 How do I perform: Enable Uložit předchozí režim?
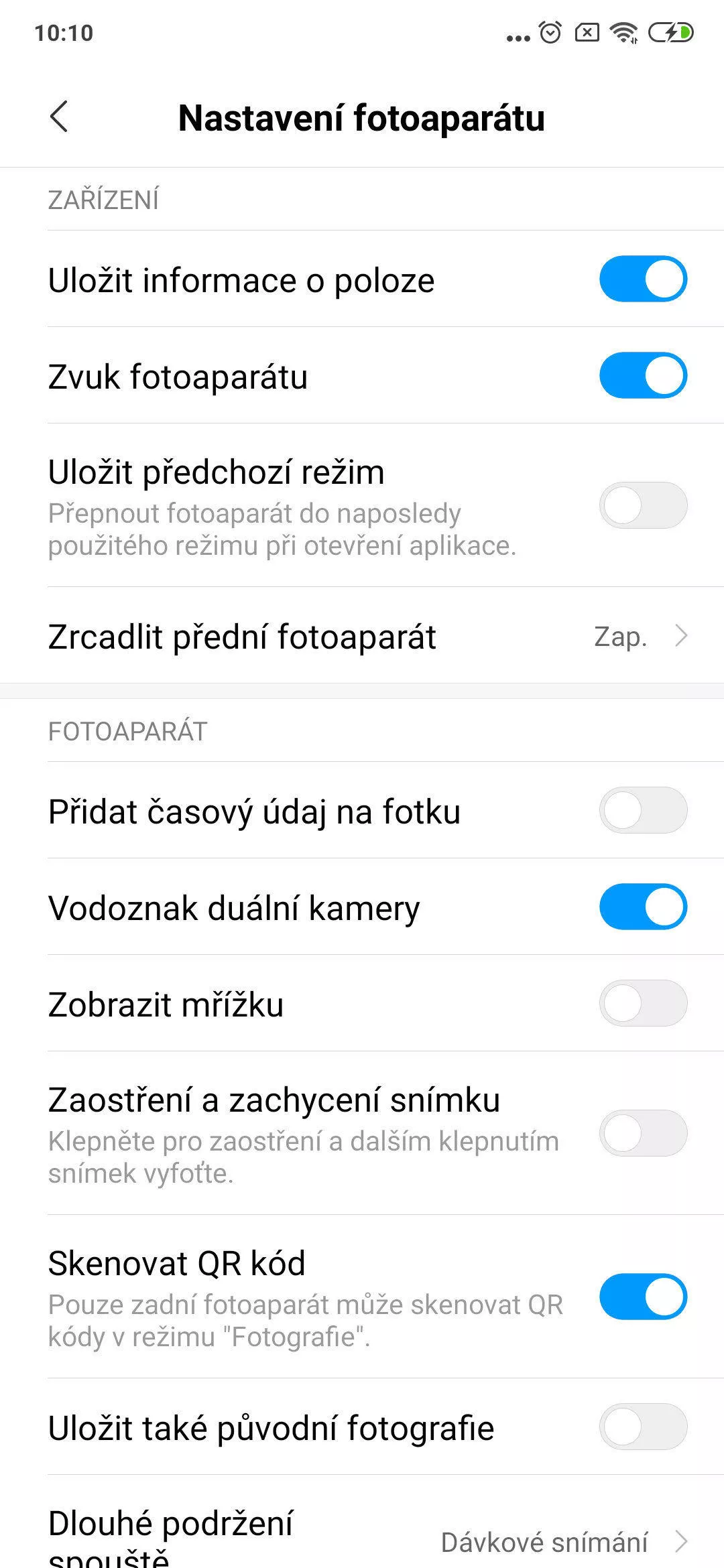(x=643, y=505)
